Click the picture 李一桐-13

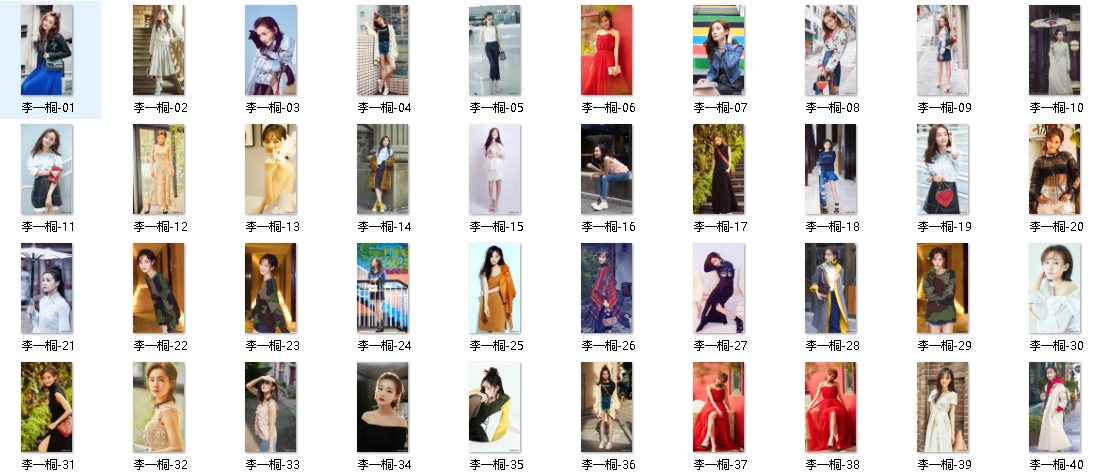(x=271, y=169)
